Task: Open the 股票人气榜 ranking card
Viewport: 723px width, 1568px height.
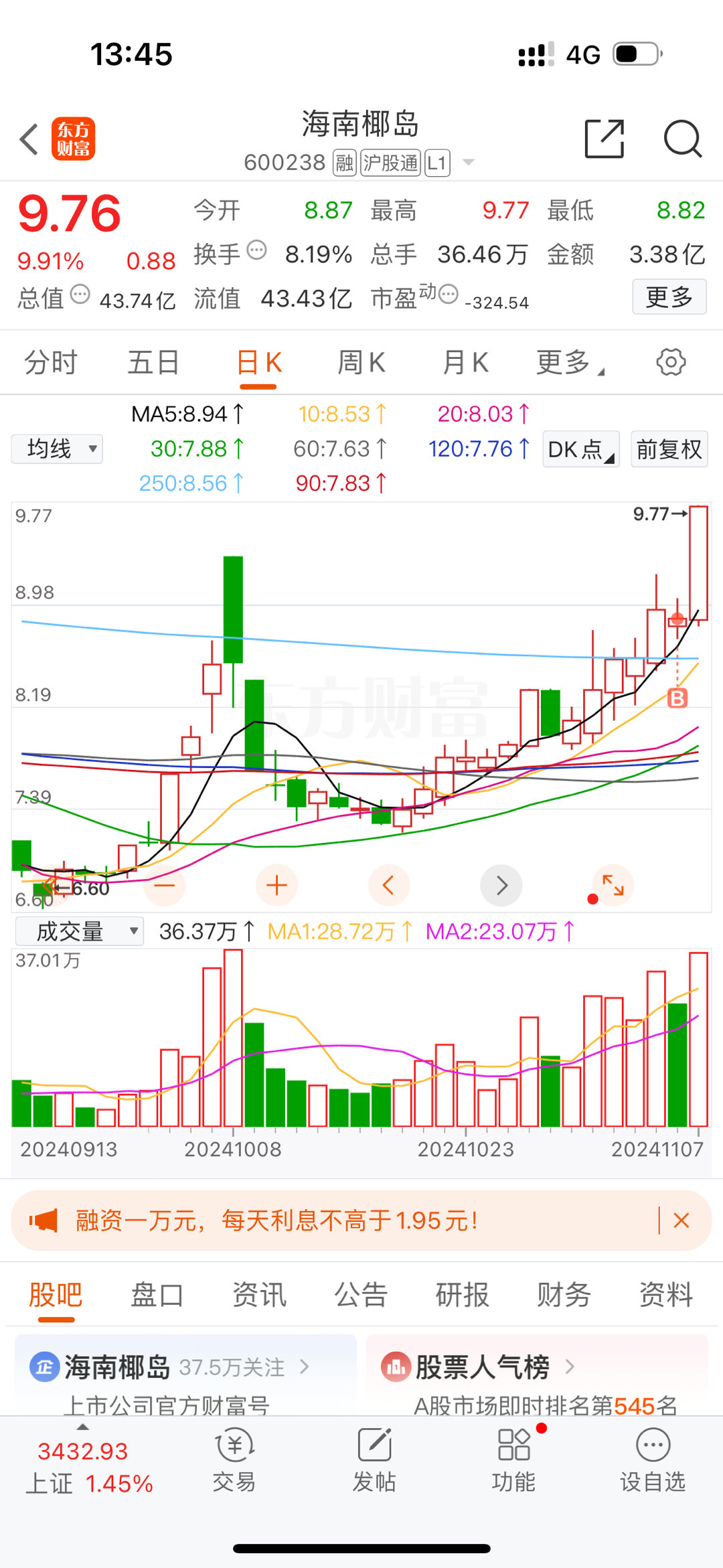Action: coord(482,1366)
